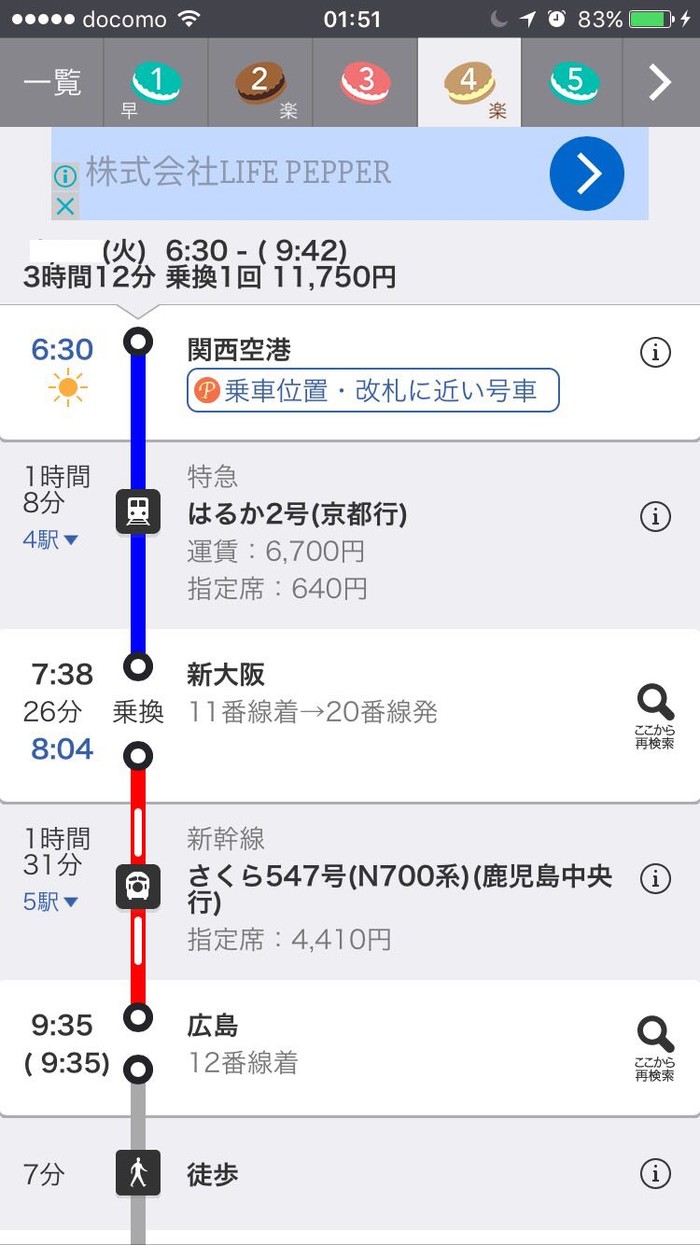This screenshot has height=1245, width=700.
Task: Tap 乗車位置・改札に近い号車 button
Action: click(373, 391)
